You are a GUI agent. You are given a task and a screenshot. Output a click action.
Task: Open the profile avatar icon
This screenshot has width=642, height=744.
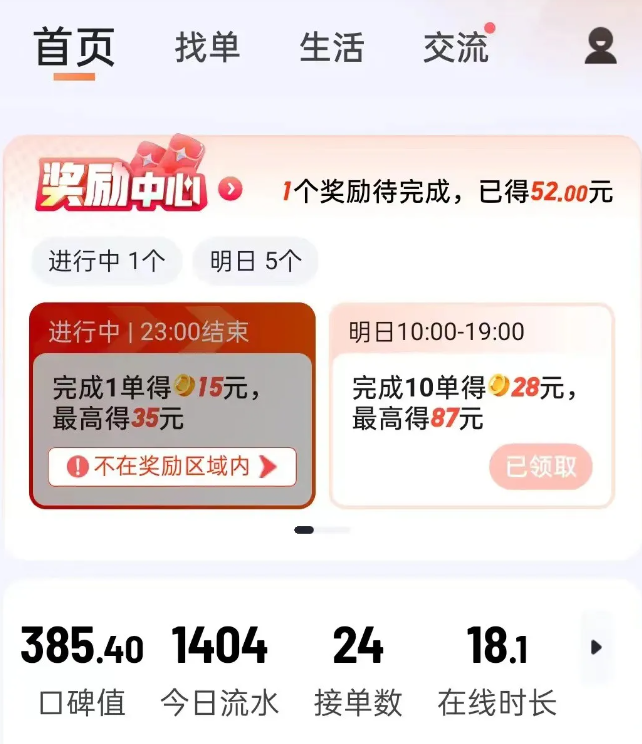[x=600, y=47]
